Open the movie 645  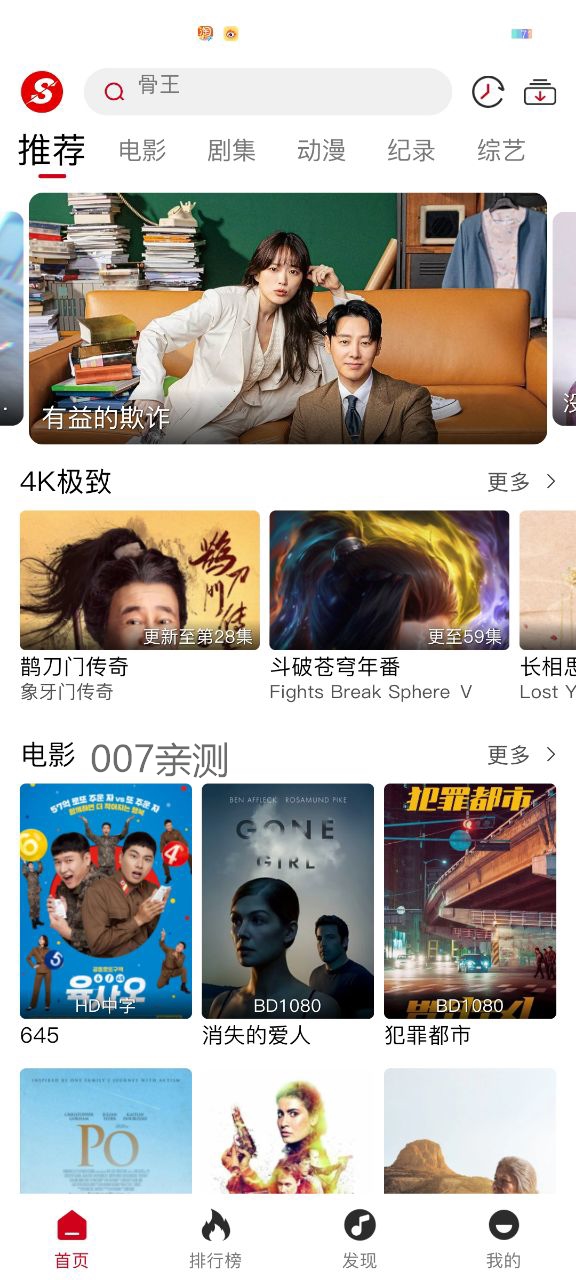tap(106, 915)
